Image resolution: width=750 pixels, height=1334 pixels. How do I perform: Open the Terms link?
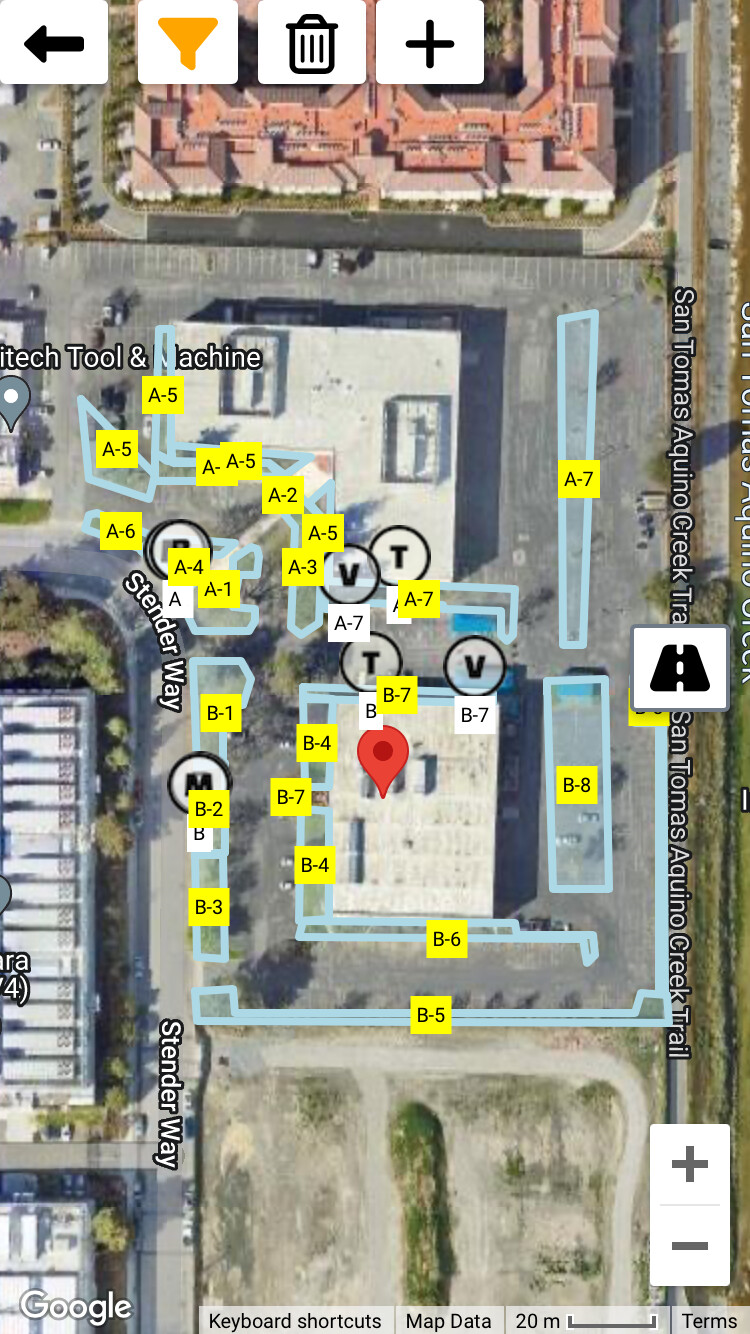click(709, 1321)
